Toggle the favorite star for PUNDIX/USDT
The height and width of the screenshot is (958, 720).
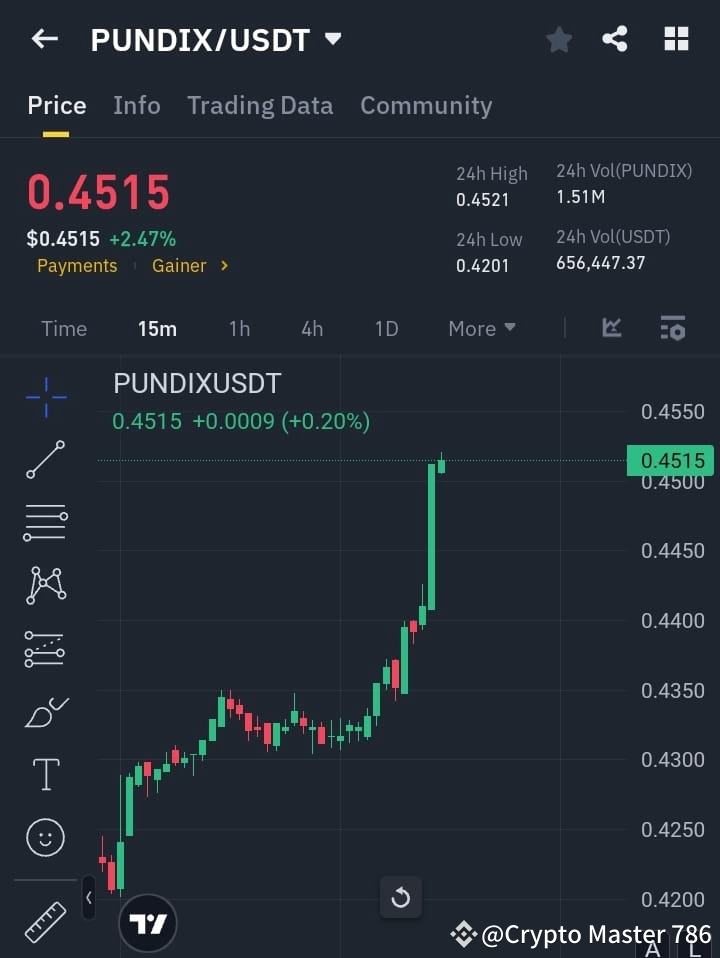(x=558, y=38)
